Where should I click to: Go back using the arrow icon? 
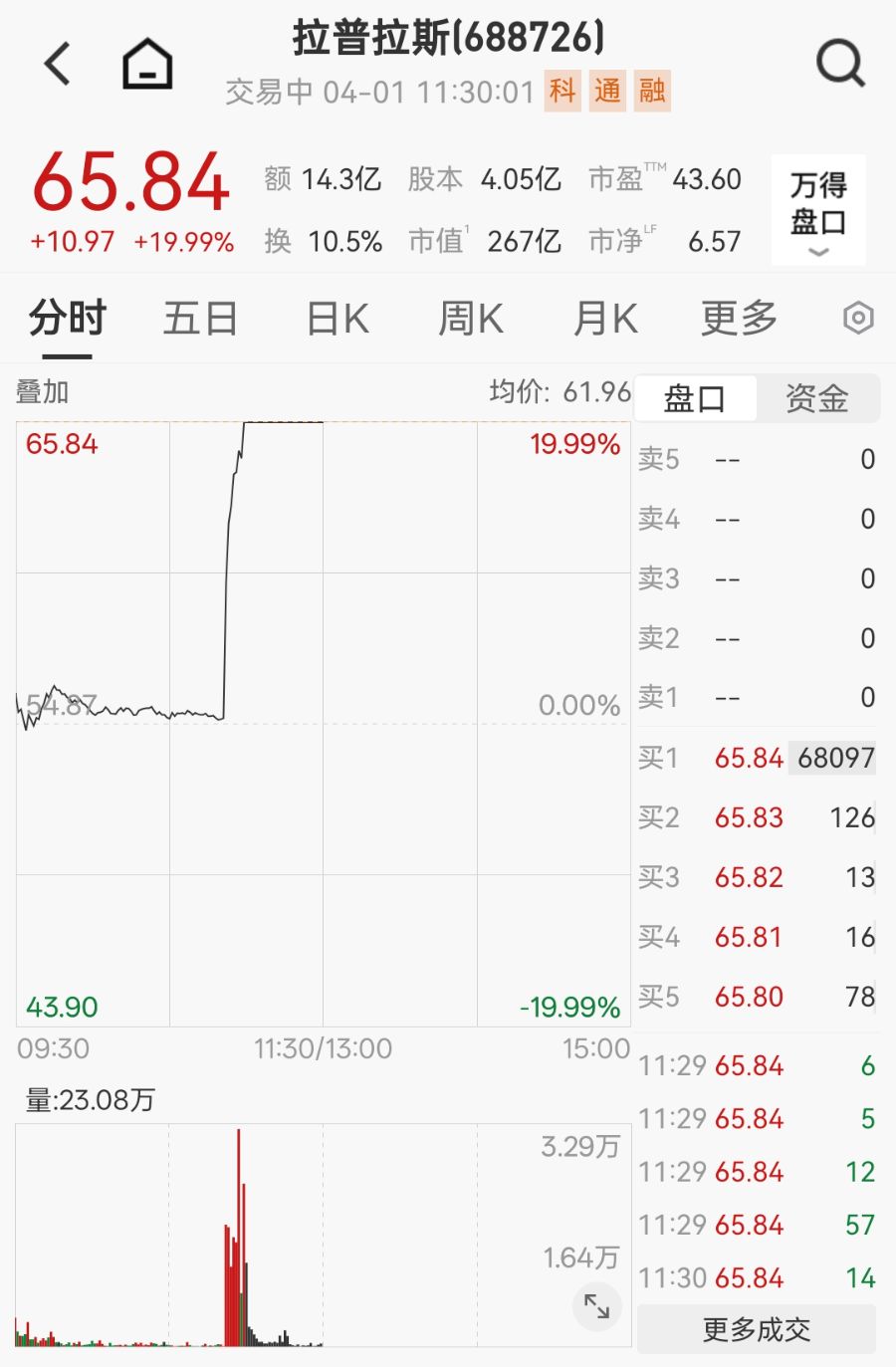59,64
